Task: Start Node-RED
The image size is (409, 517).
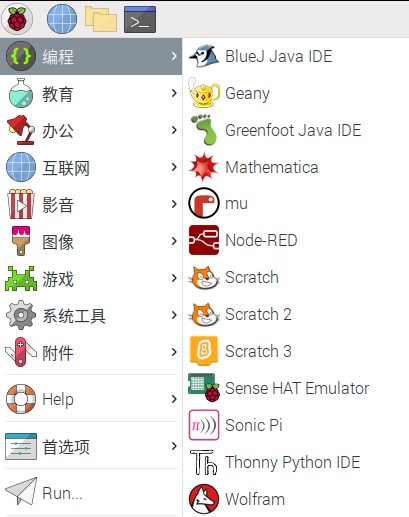Action: click(x=296, y=241)
